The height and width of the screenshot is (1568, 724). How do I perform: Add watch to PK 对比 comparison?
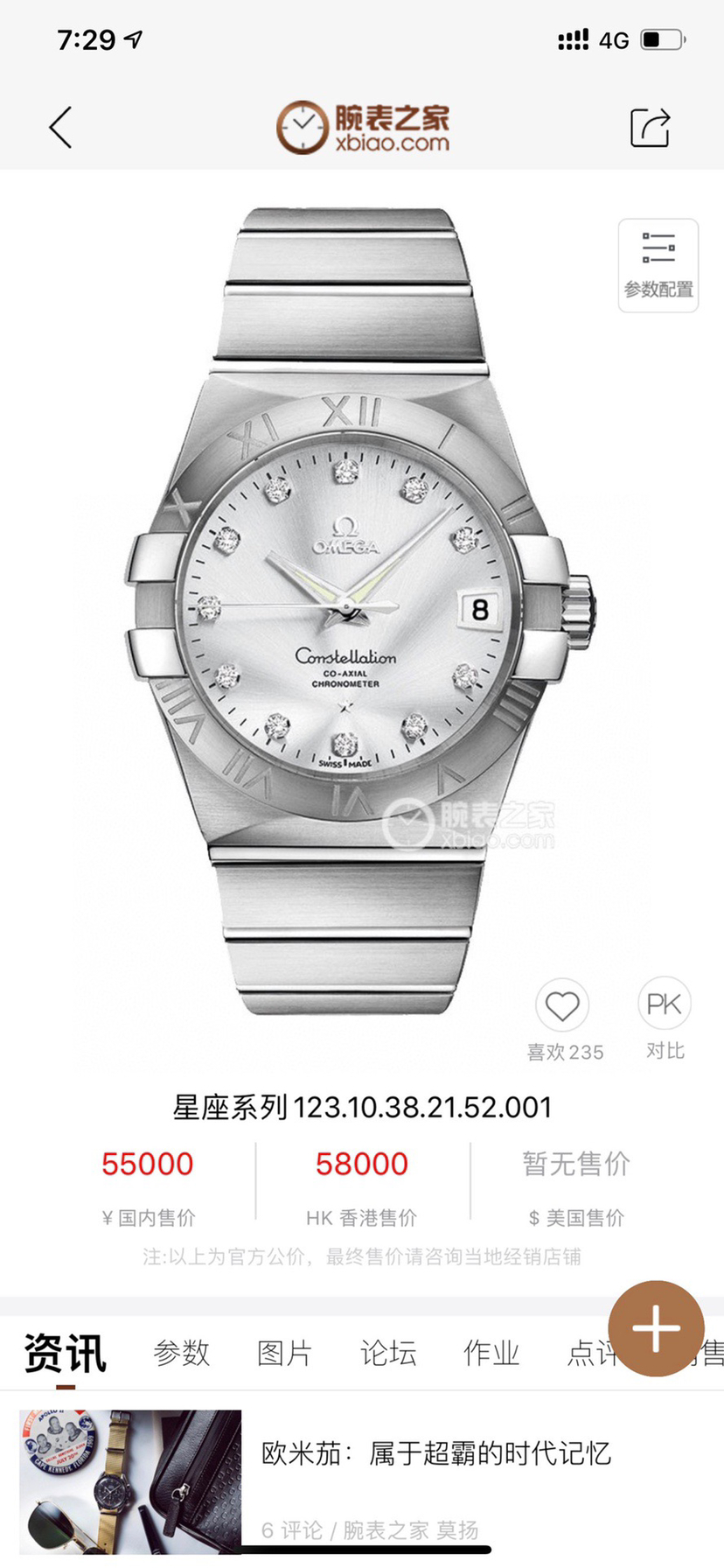pyautogui.click(x=664, y=1004)
